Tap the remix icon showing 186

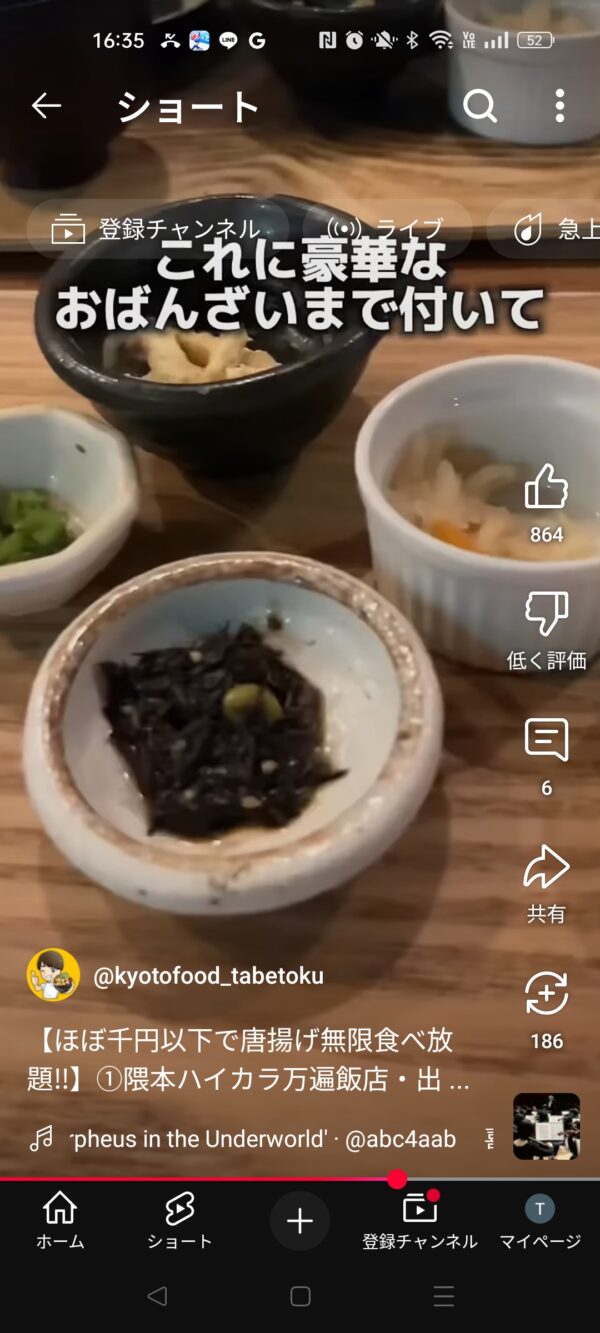546,994
